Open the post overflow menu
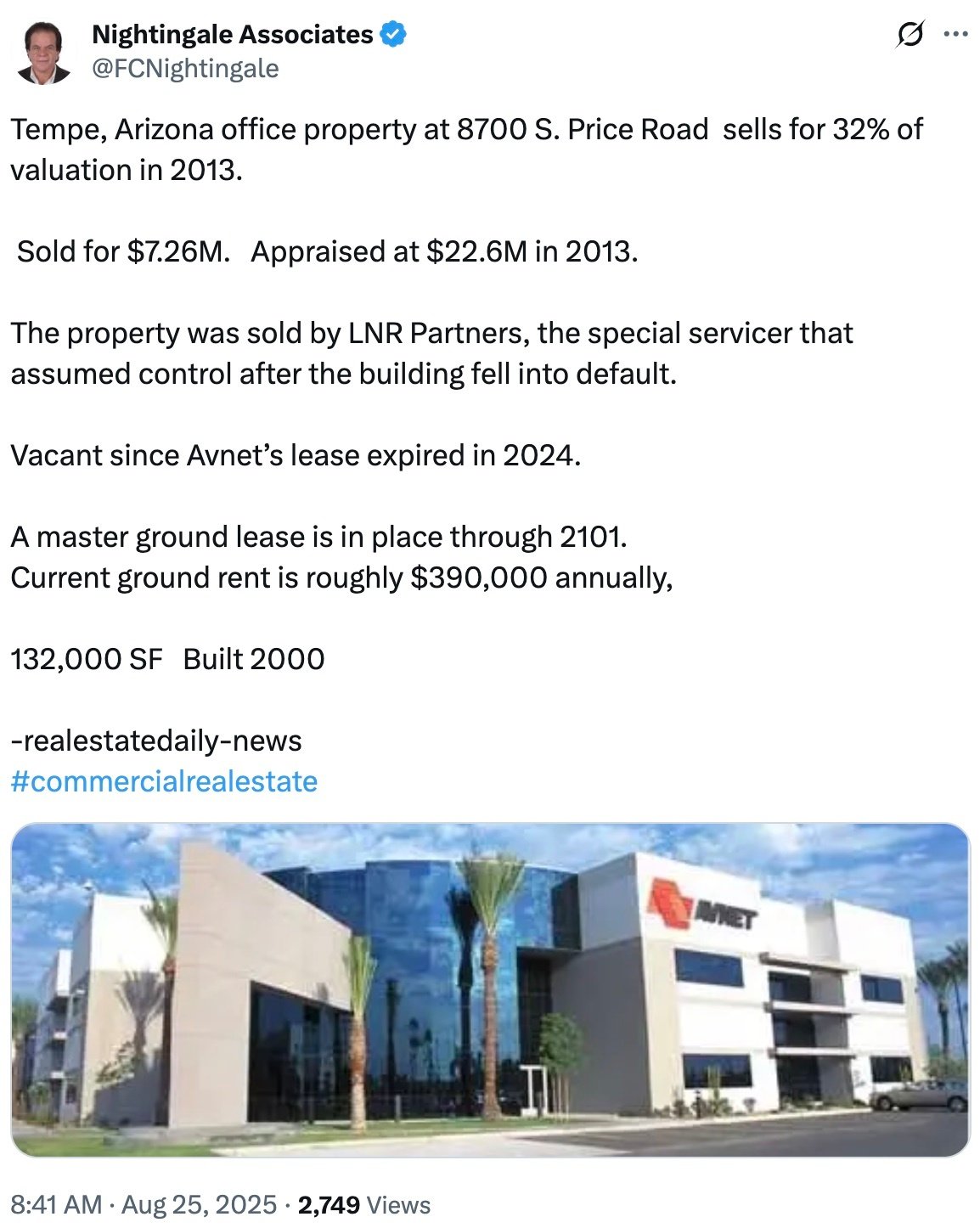 click(955, 35)
